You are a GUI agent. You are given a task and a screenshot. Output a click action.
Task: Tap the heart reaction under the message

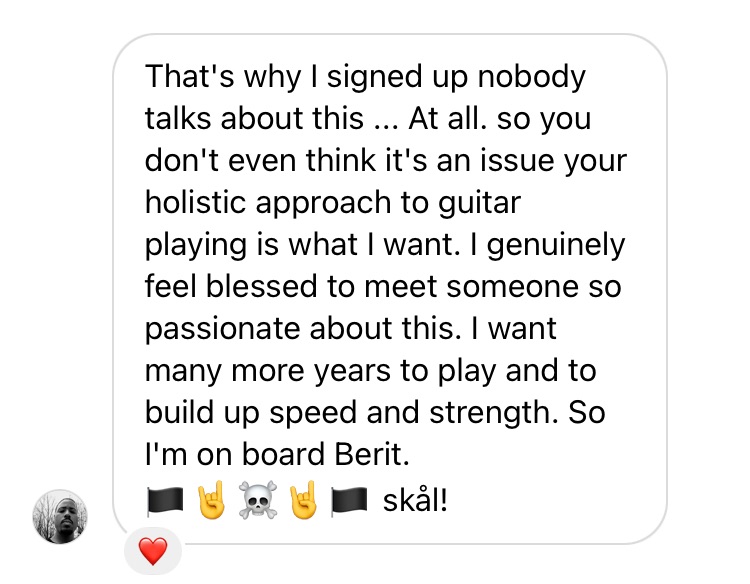[x=152, y=552]
